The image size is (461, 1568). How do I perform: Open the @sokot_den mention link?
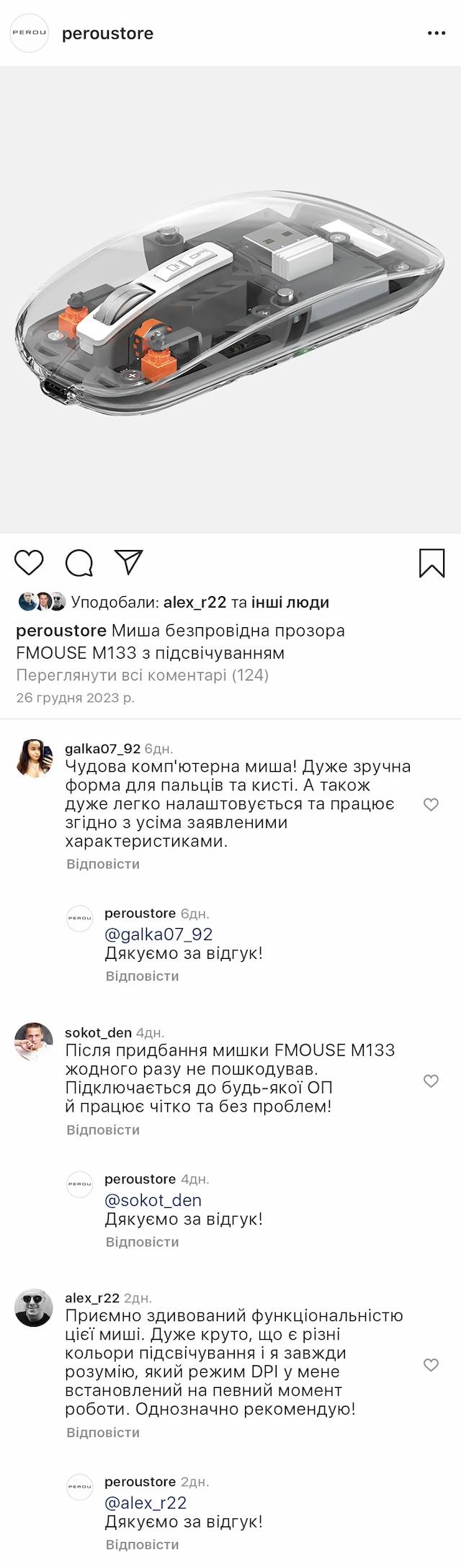click(153, 1200)
